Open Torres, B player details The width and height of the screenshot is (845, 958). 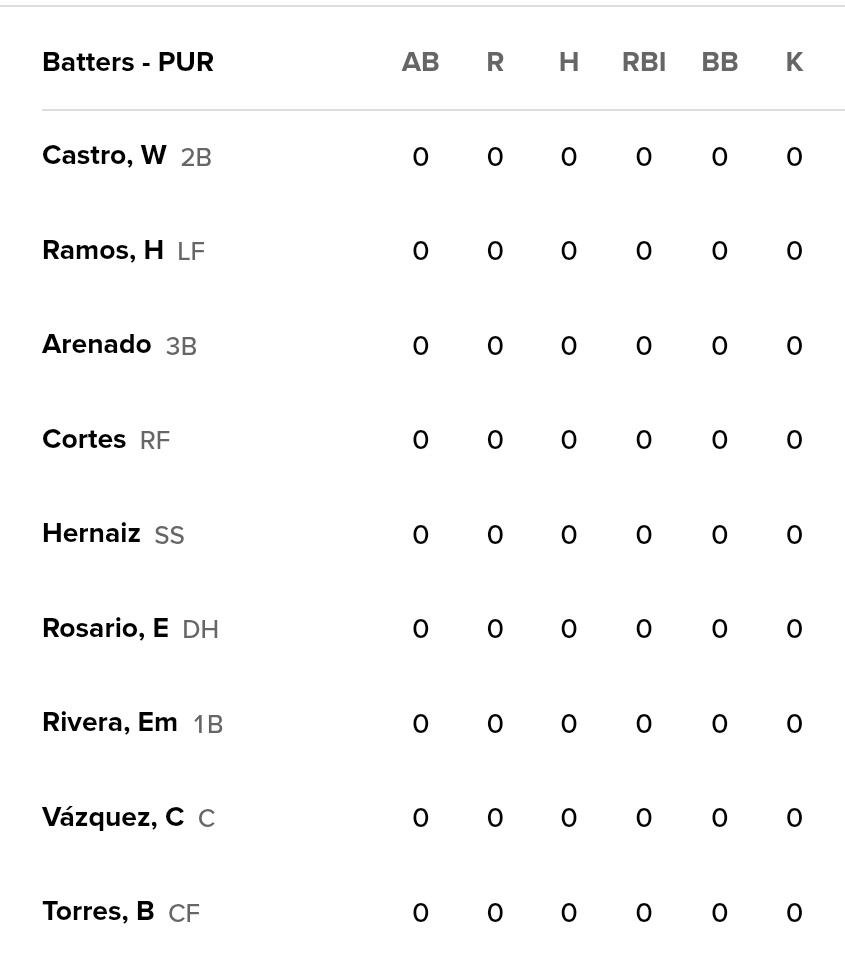pos(98,912)
